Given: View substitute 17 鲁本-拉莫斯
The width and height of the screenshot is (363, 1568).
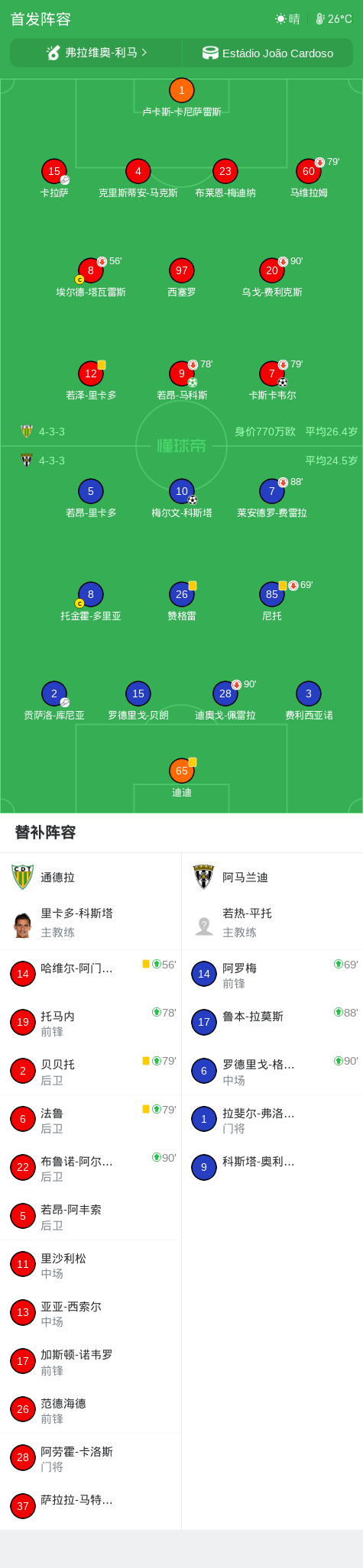Looking at the screenshot, I should click(272, 1023).
